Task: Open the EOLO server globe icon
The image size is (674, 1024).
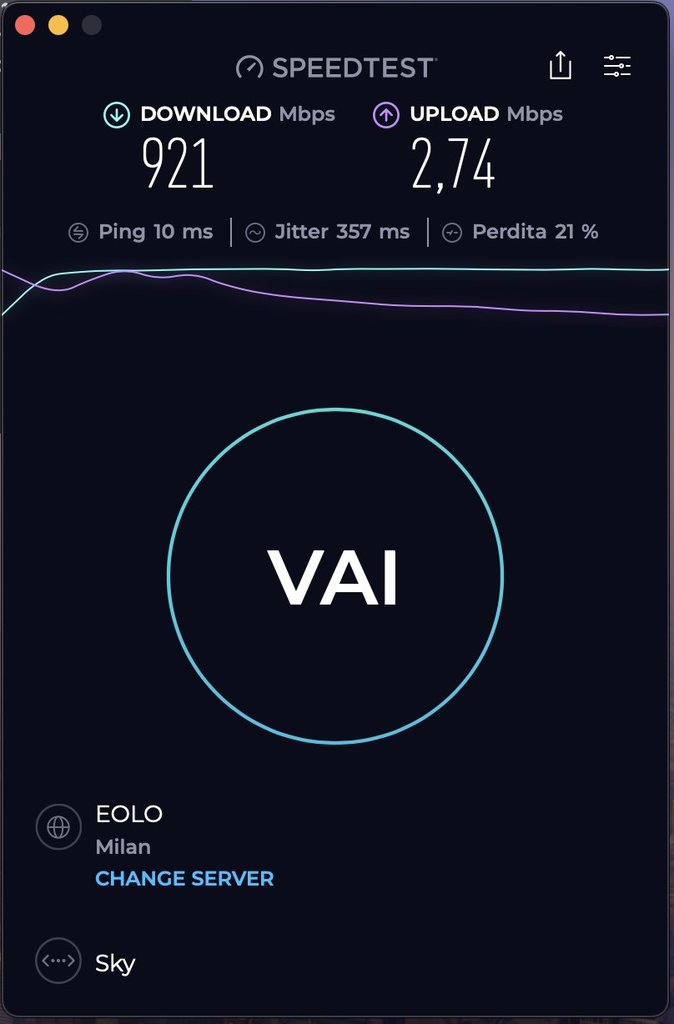Action: (x=58, y=827)
